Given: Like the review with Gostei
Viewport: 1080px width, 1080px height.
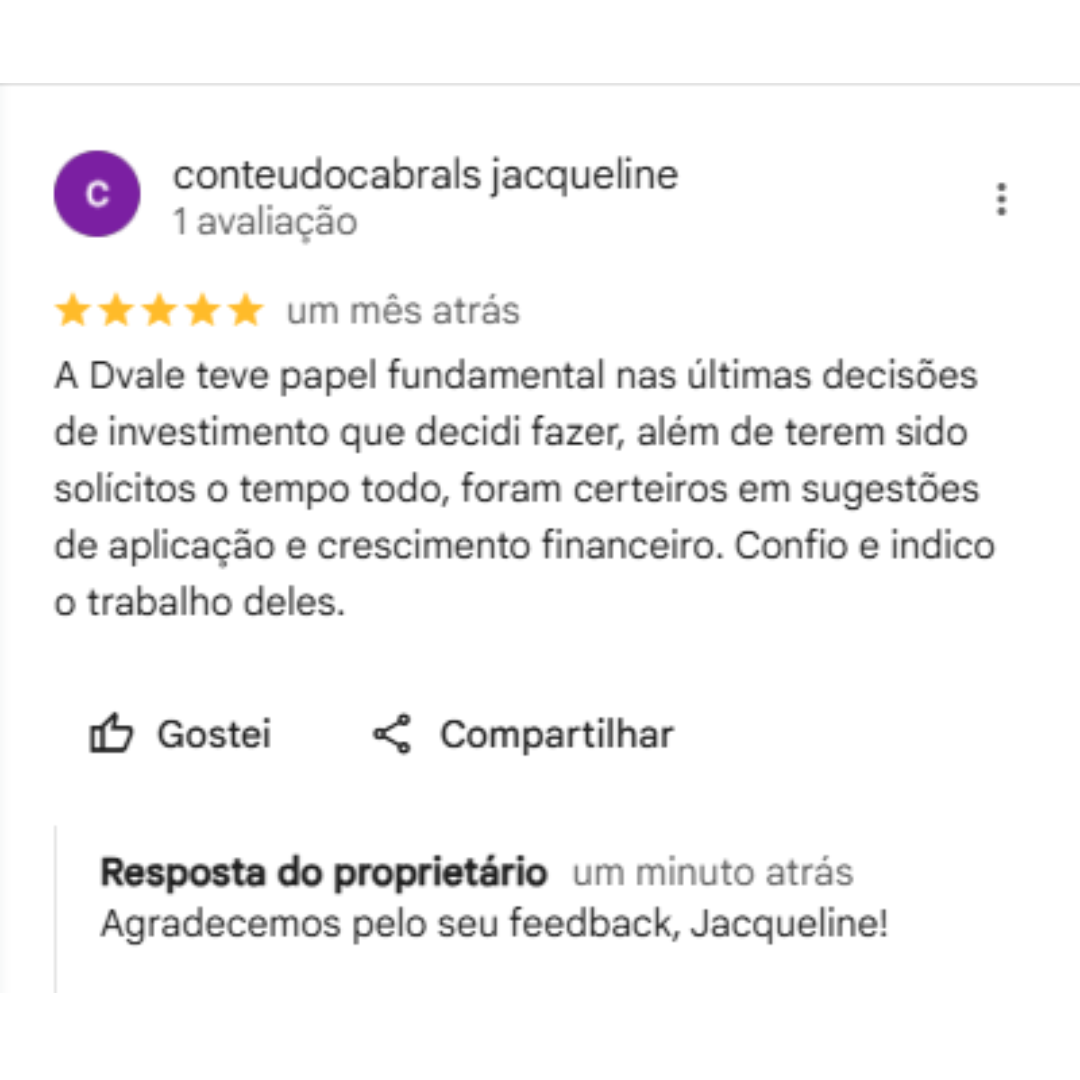Looking at the screenshot, I should coord(181,735).
